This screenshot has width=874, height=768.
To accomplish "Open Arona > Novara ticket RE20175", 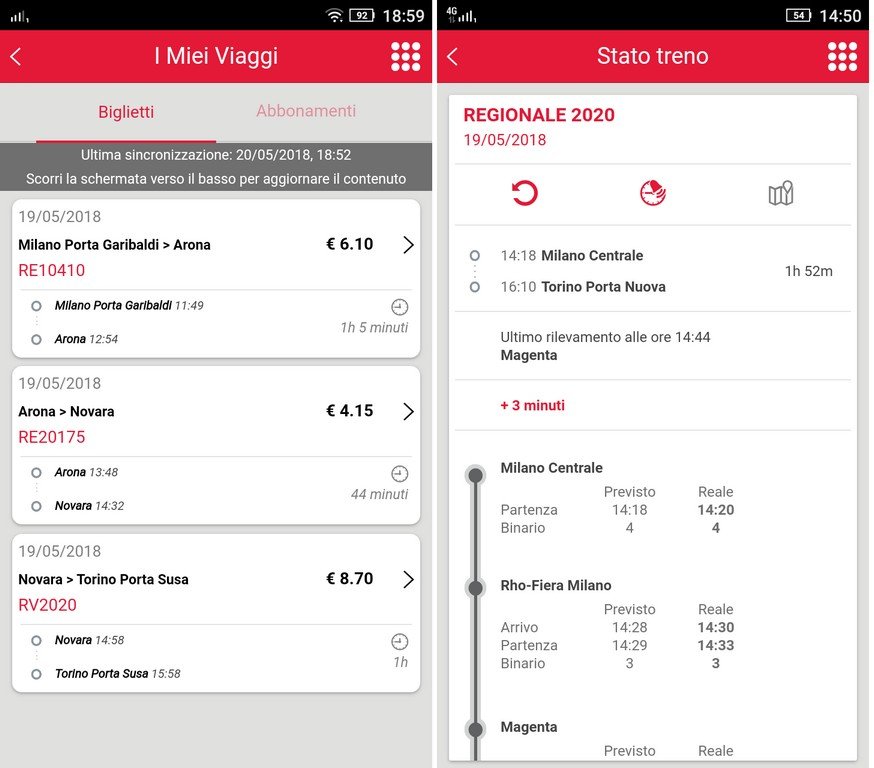I will 408,411.
